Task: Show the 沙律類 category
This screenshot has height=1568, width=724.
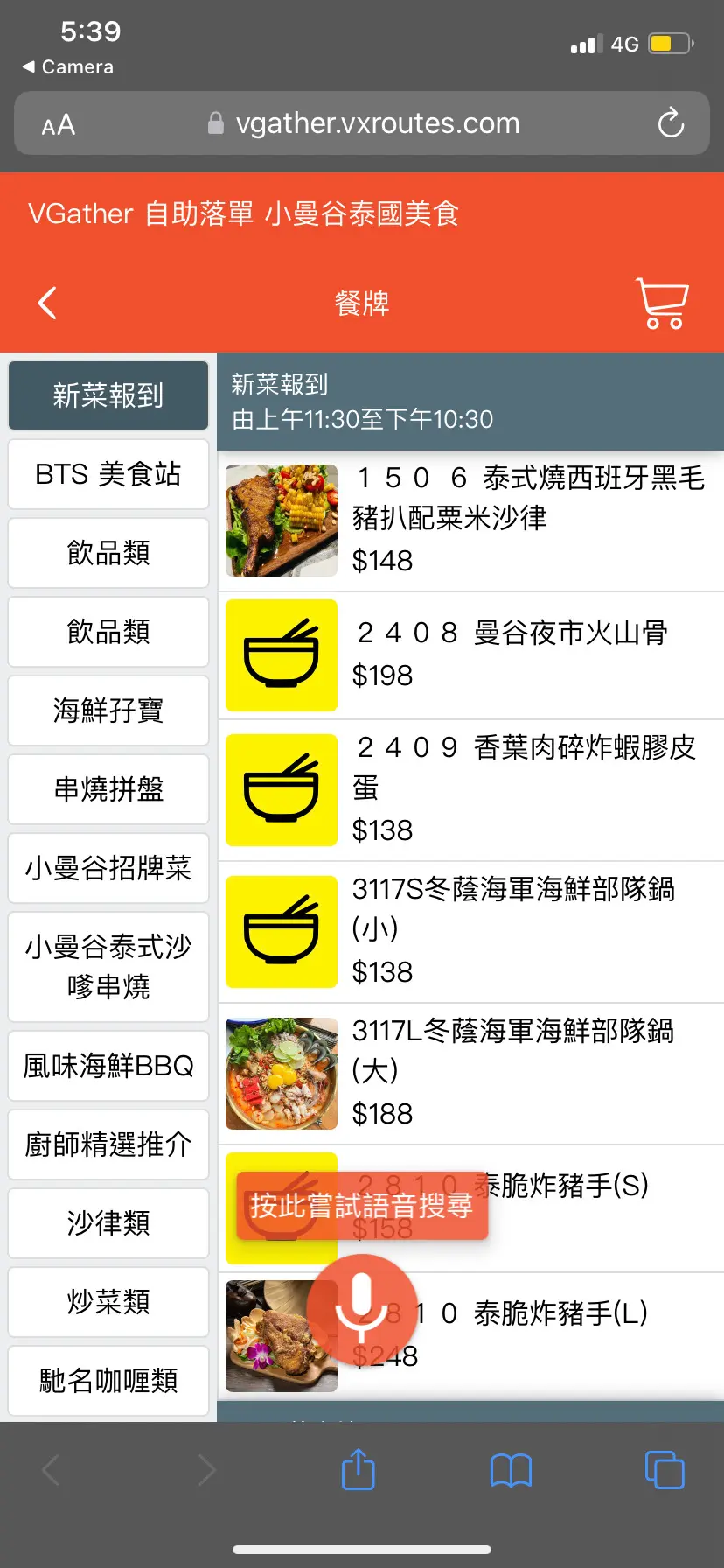Action: [108, 1223]
